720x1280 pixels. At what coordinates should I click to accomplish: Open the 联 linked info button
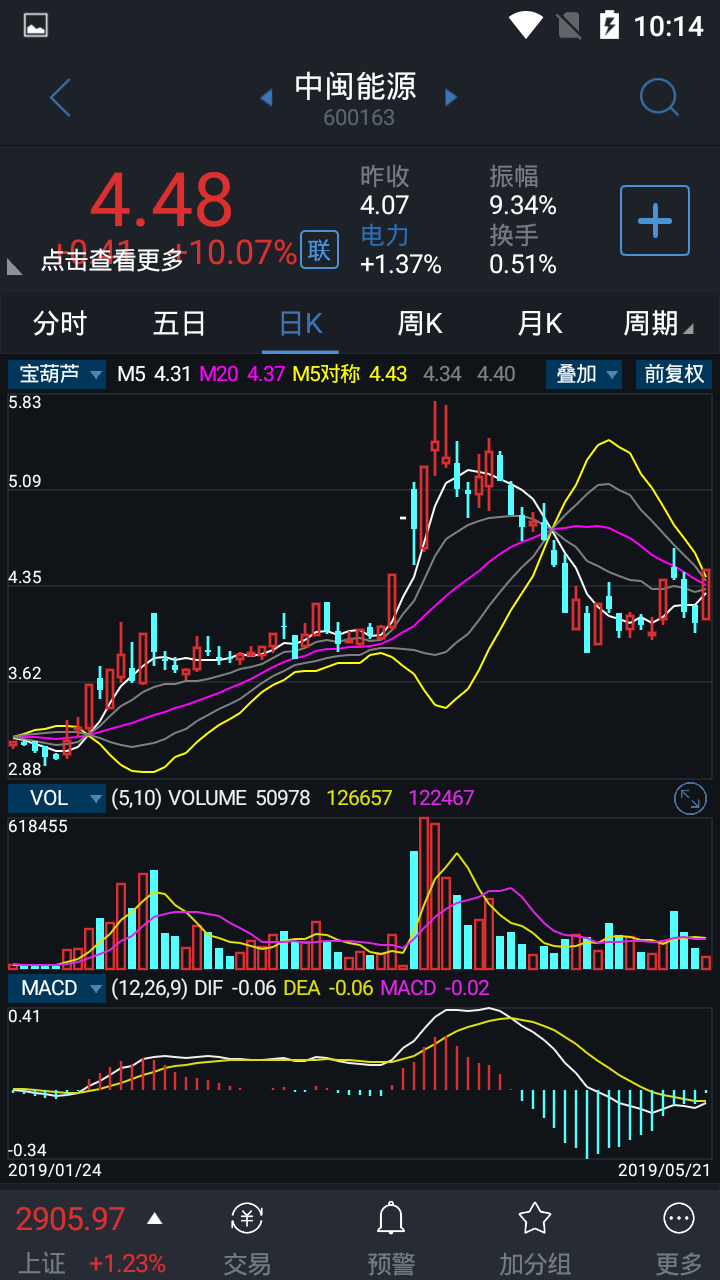pyautogui.click(x=319, y=250)
